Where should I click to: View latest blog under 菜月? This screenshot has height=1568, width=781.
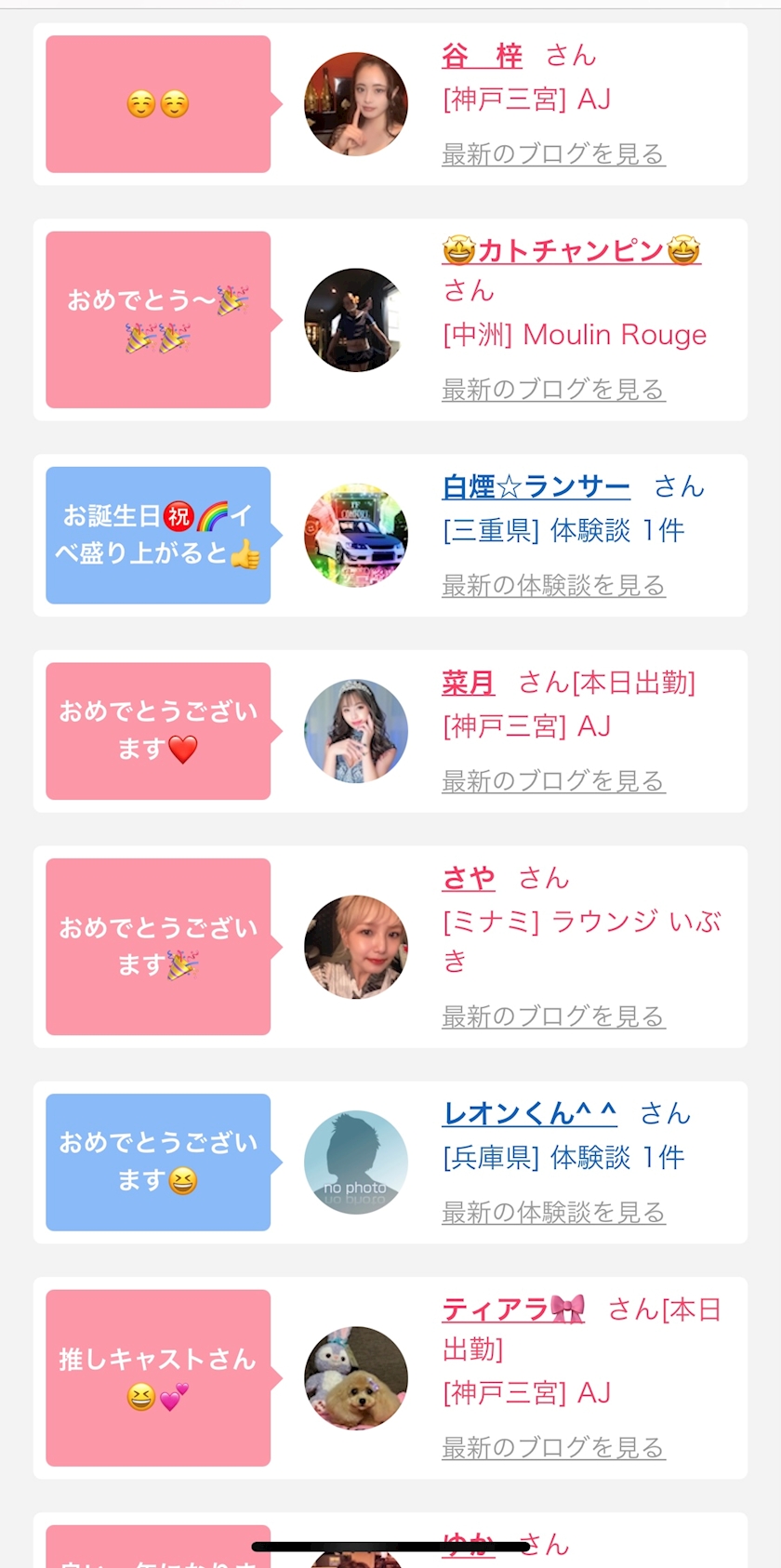tap(553, 781)
